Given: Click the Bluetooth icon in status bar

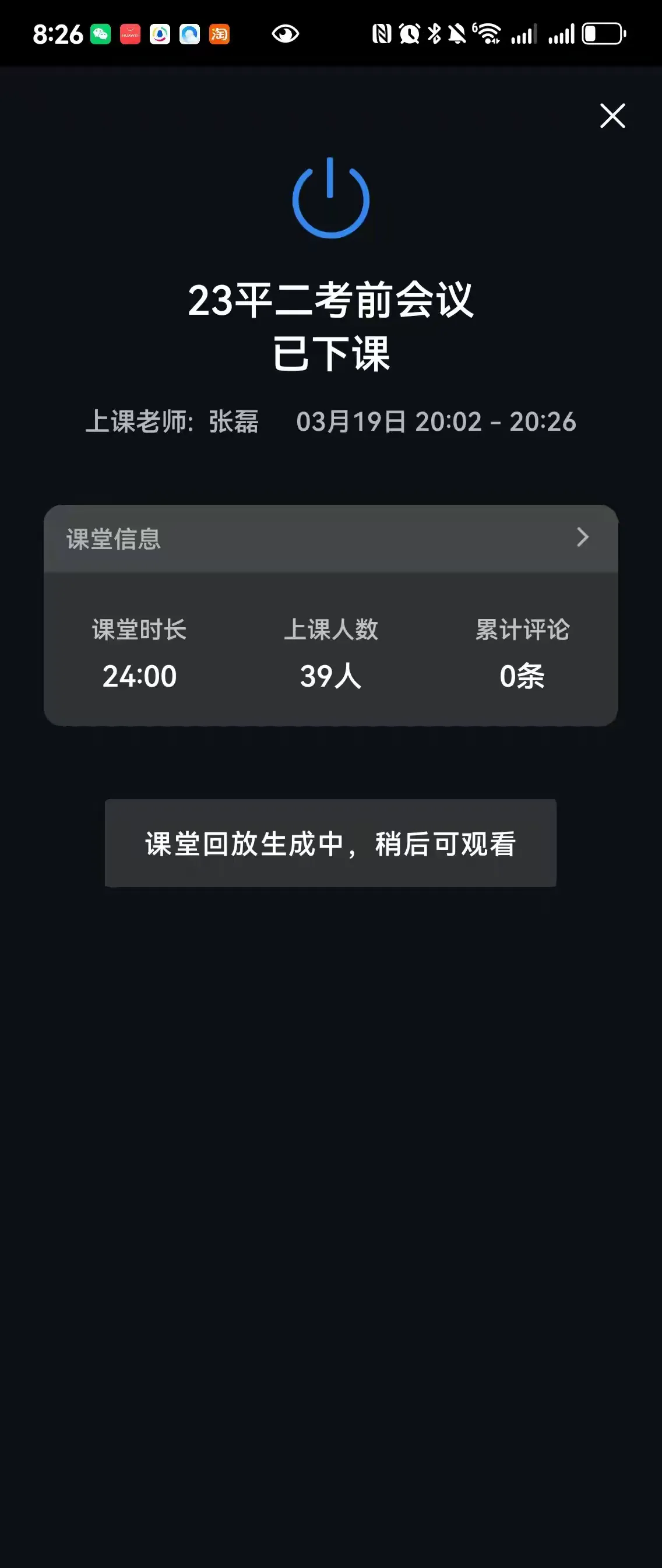Looking at the screenshot, I should (x=436, y=35).
